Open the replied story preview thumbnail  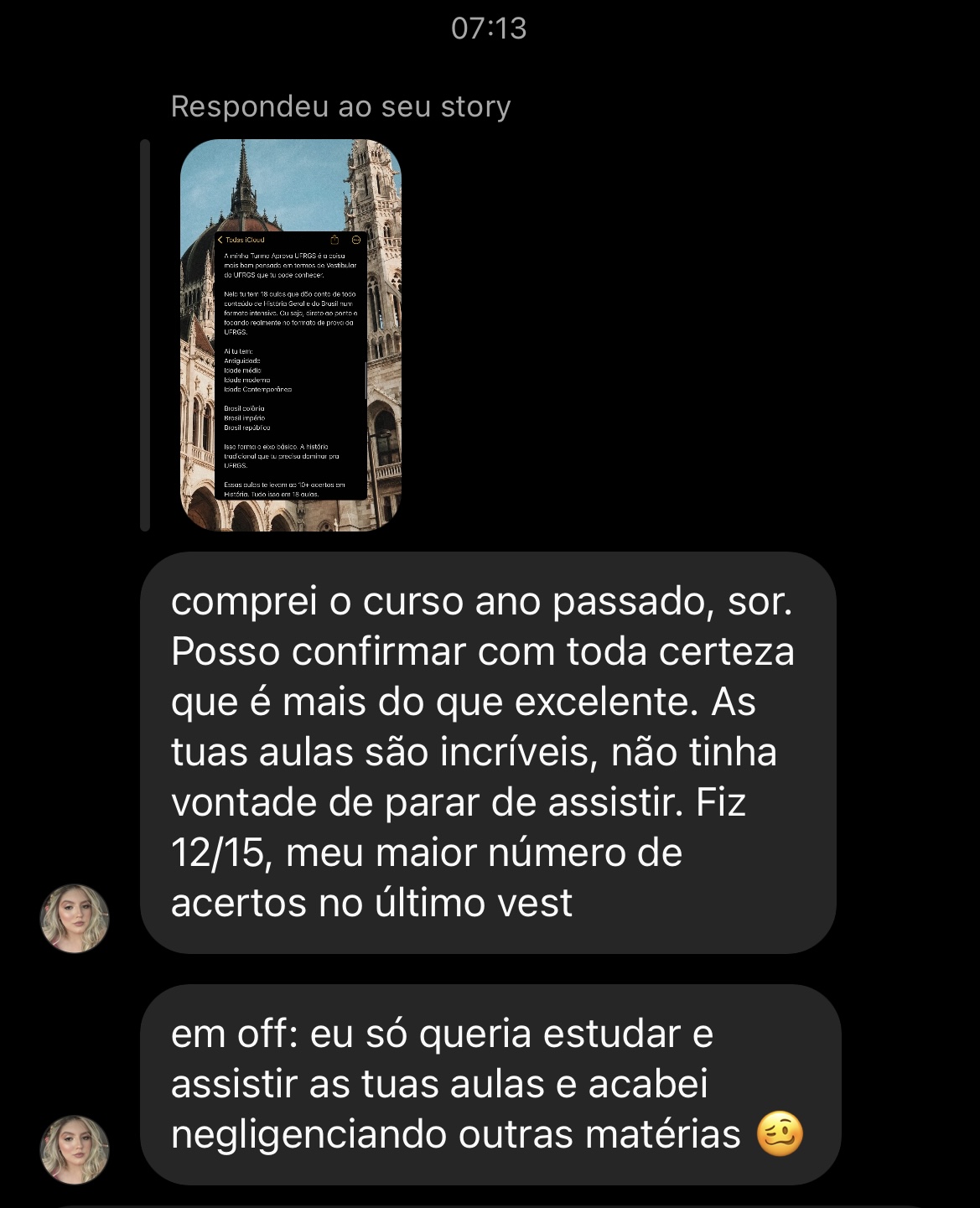point(290,334)
